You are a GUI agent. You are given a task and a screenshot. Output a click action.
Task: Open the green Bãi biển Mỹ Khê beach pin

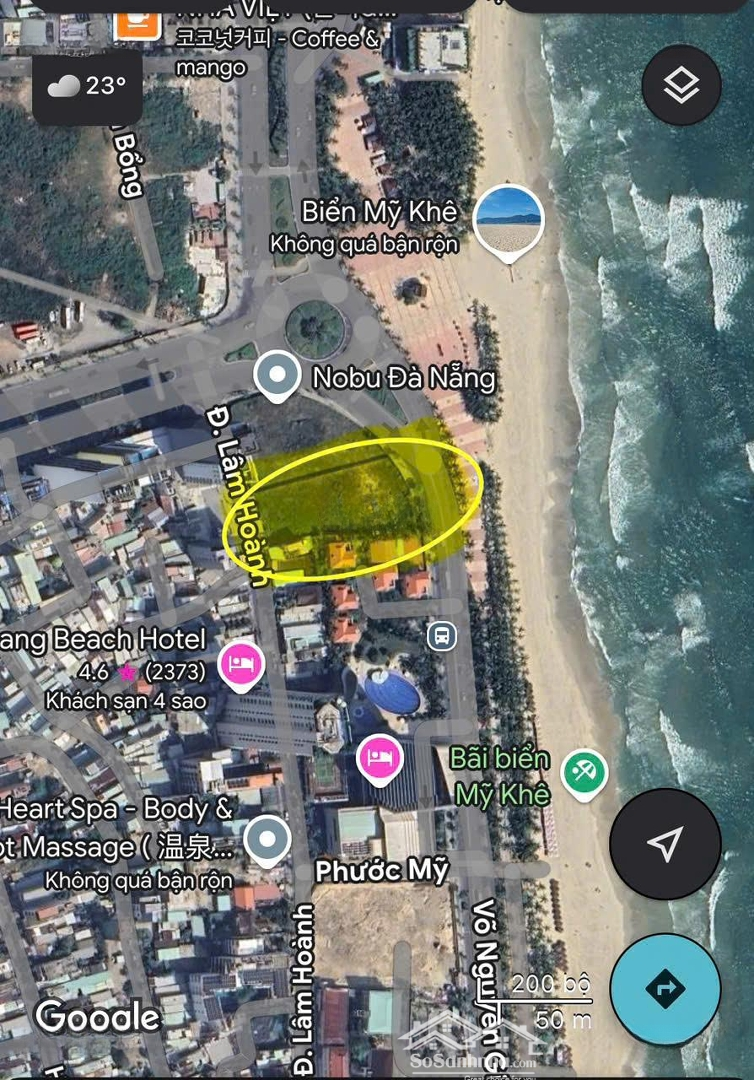pos(584,774)
